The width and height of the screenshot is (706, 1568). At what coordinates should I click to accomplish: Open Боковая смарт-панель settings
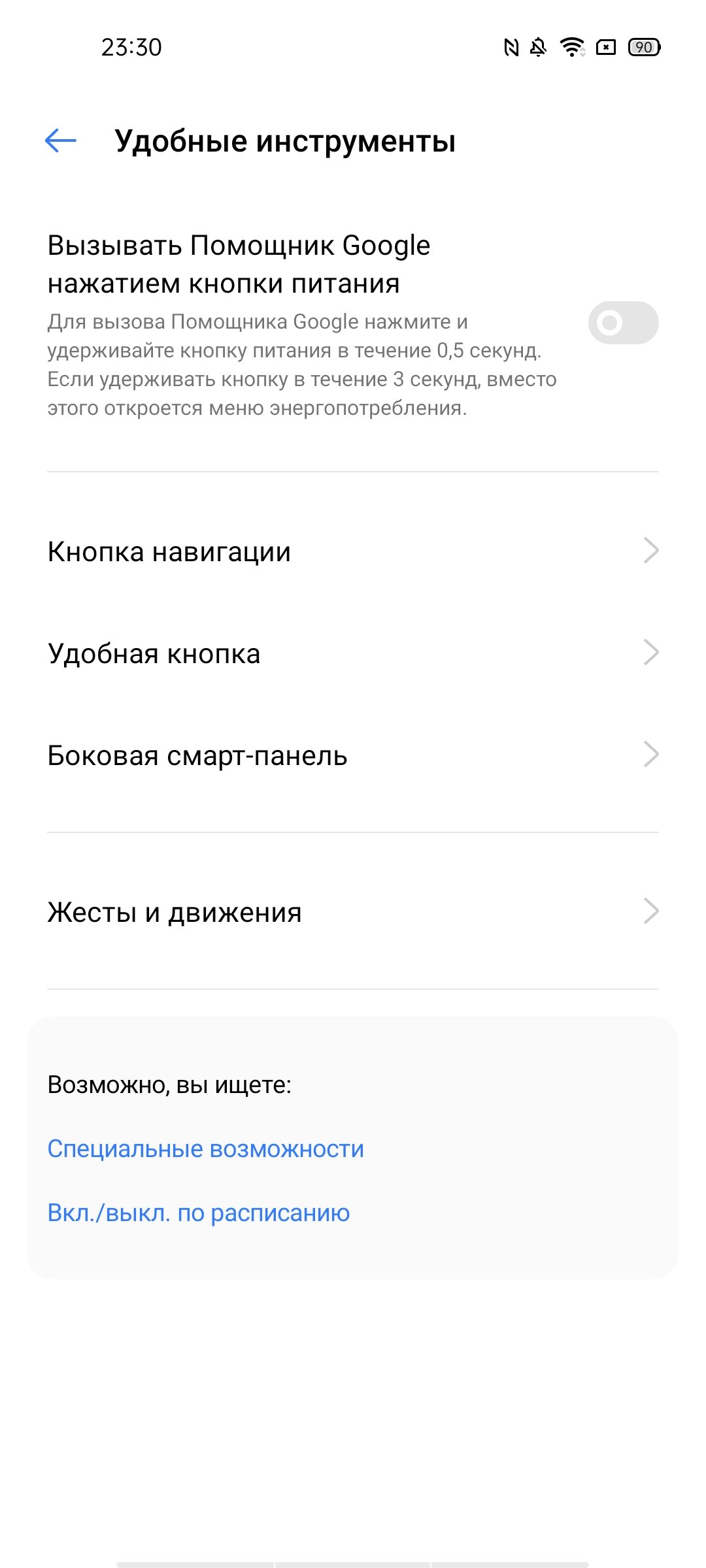[x=353, y=755]
